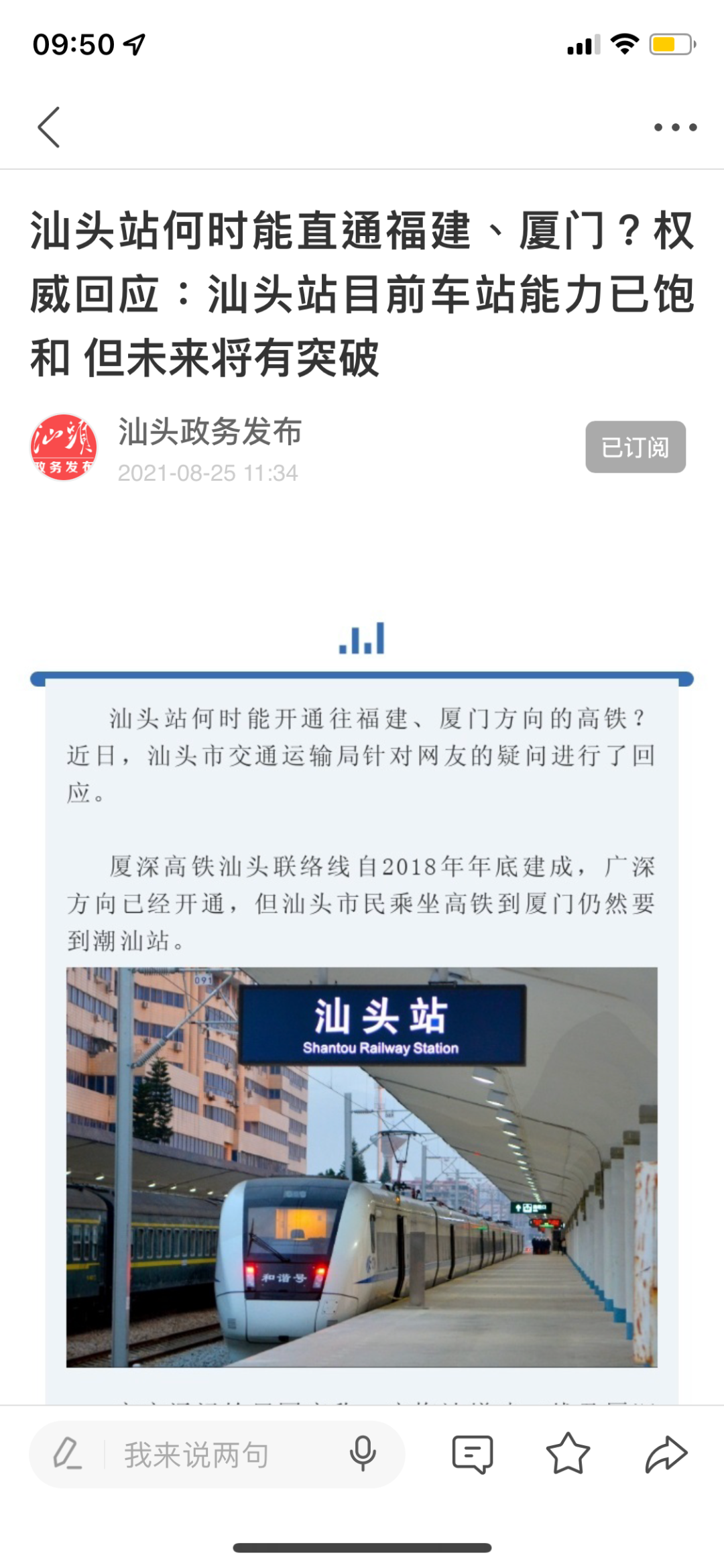Open 汕头政务发布 publisher profile avatar

point(64,448)
